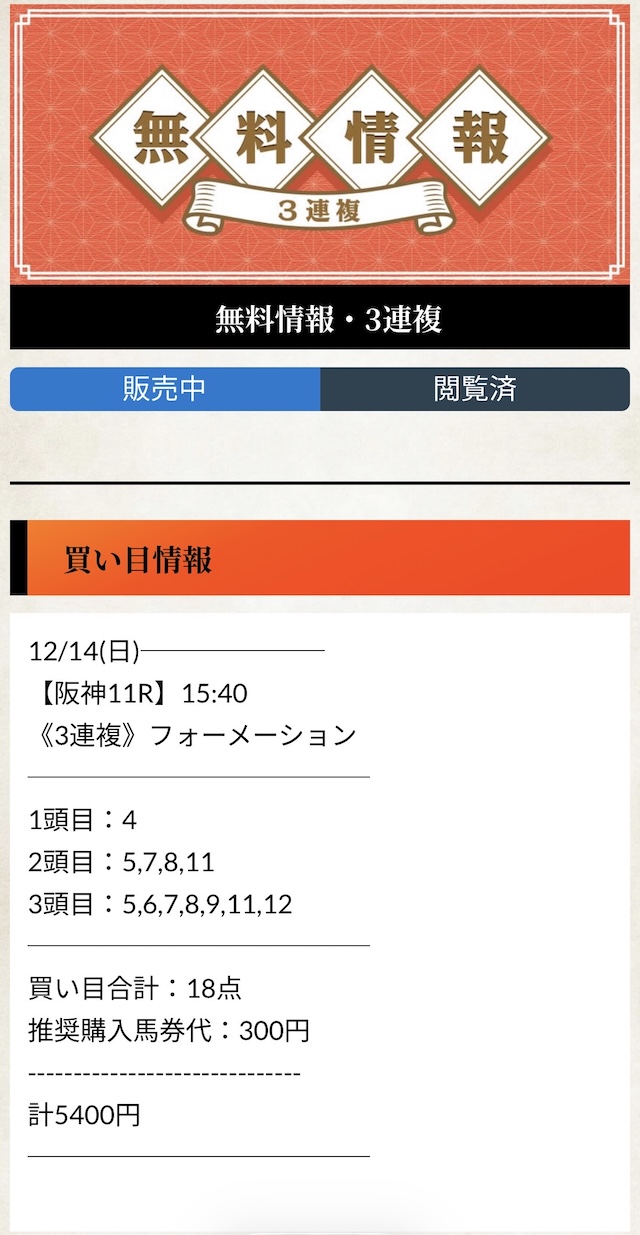Viewport: 640px width, 1235px height.
Task: Switch to the 販売中 tab
Action: 165,389
